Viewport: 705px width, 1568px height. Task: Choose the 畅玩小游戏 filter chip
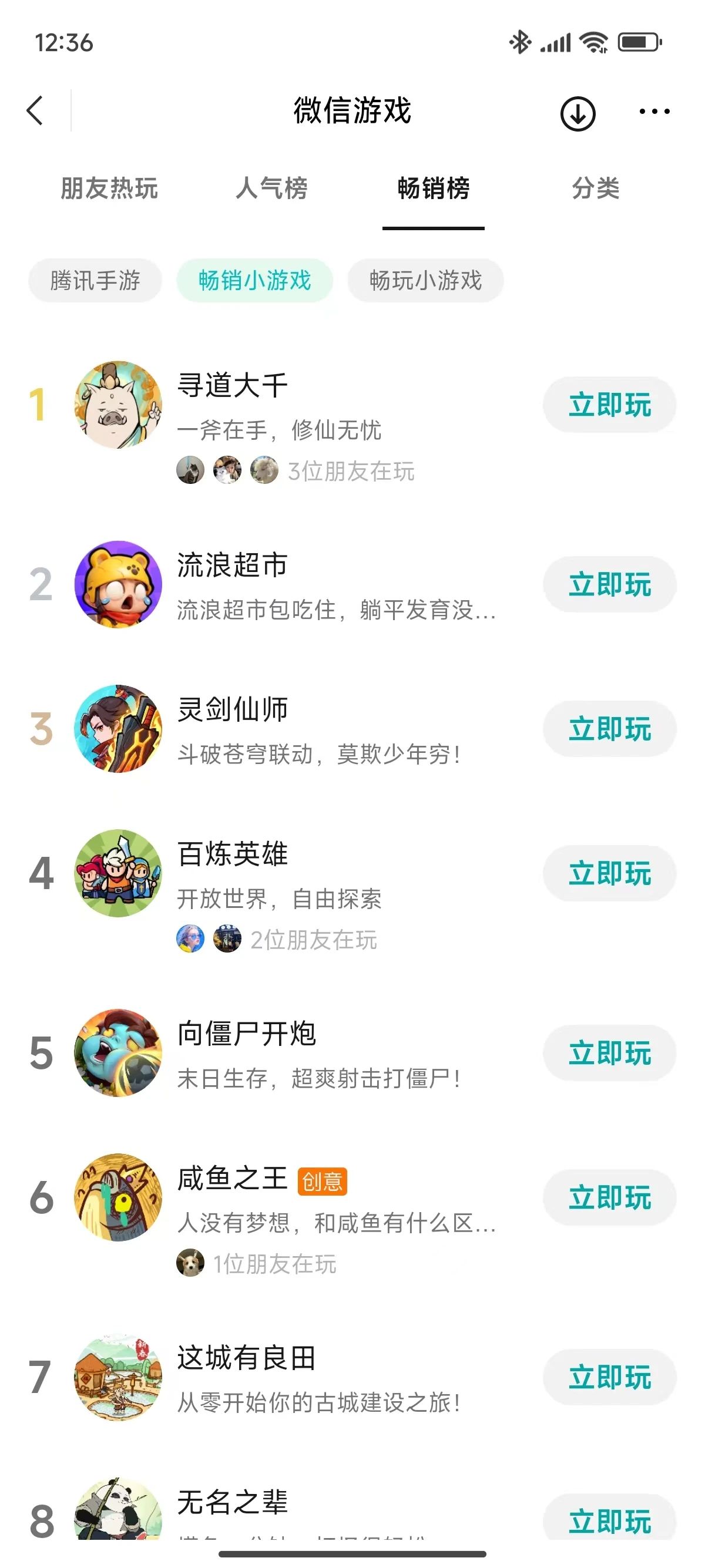pos(425,281)
